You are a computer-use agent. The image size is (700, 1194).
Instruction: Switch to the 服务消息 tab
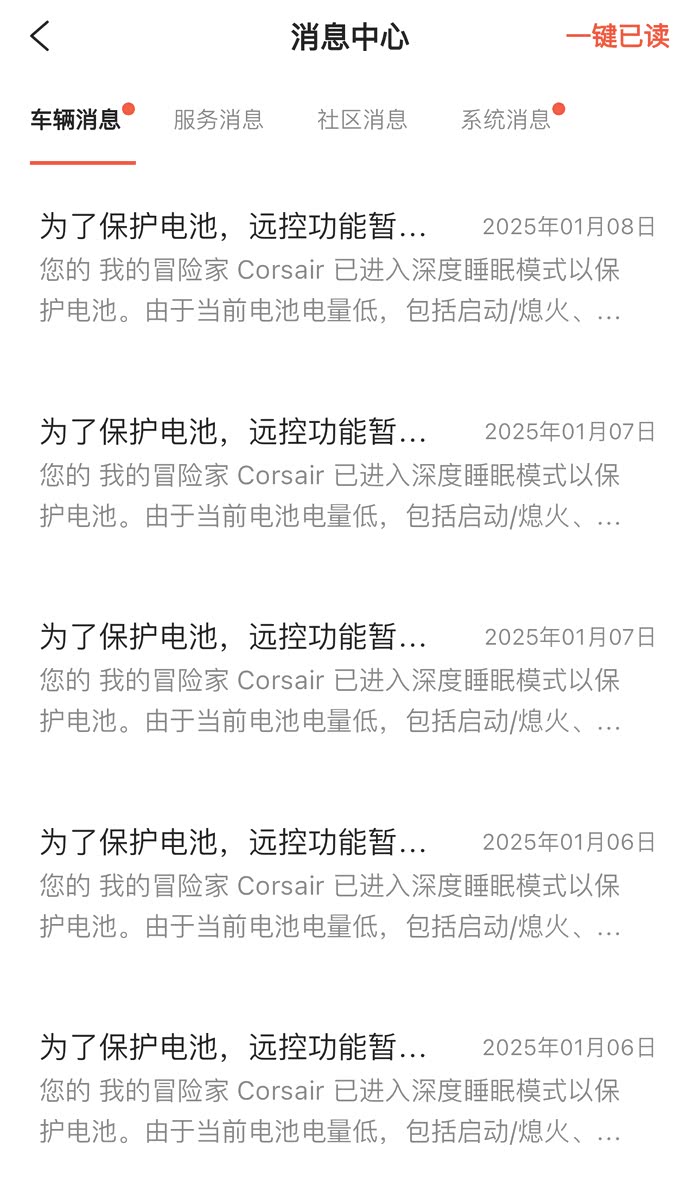click(219, 120)
